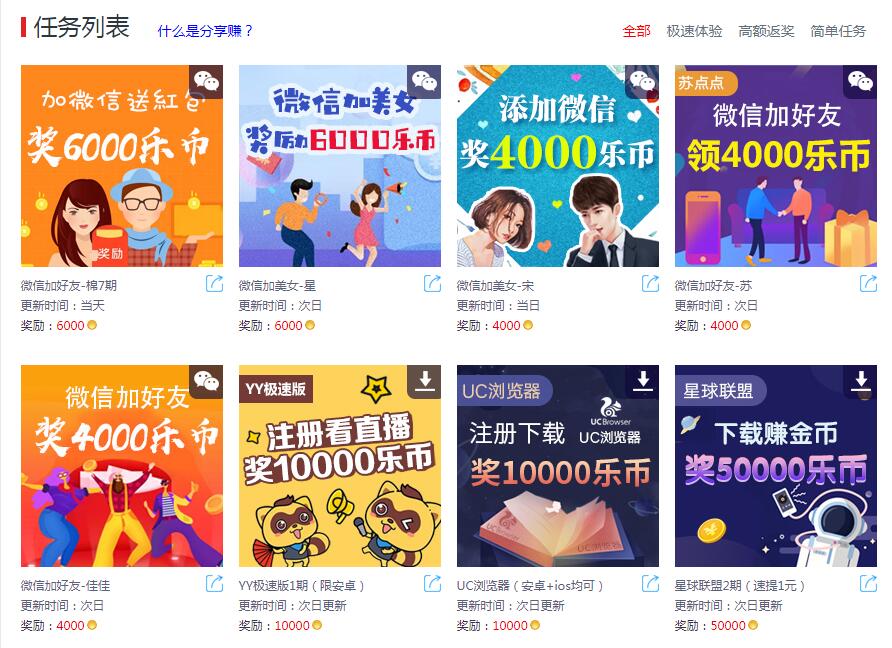Share the 微信加美女-宋 task
Viewport: 892px width, 648px height.
tap(650, 284)
